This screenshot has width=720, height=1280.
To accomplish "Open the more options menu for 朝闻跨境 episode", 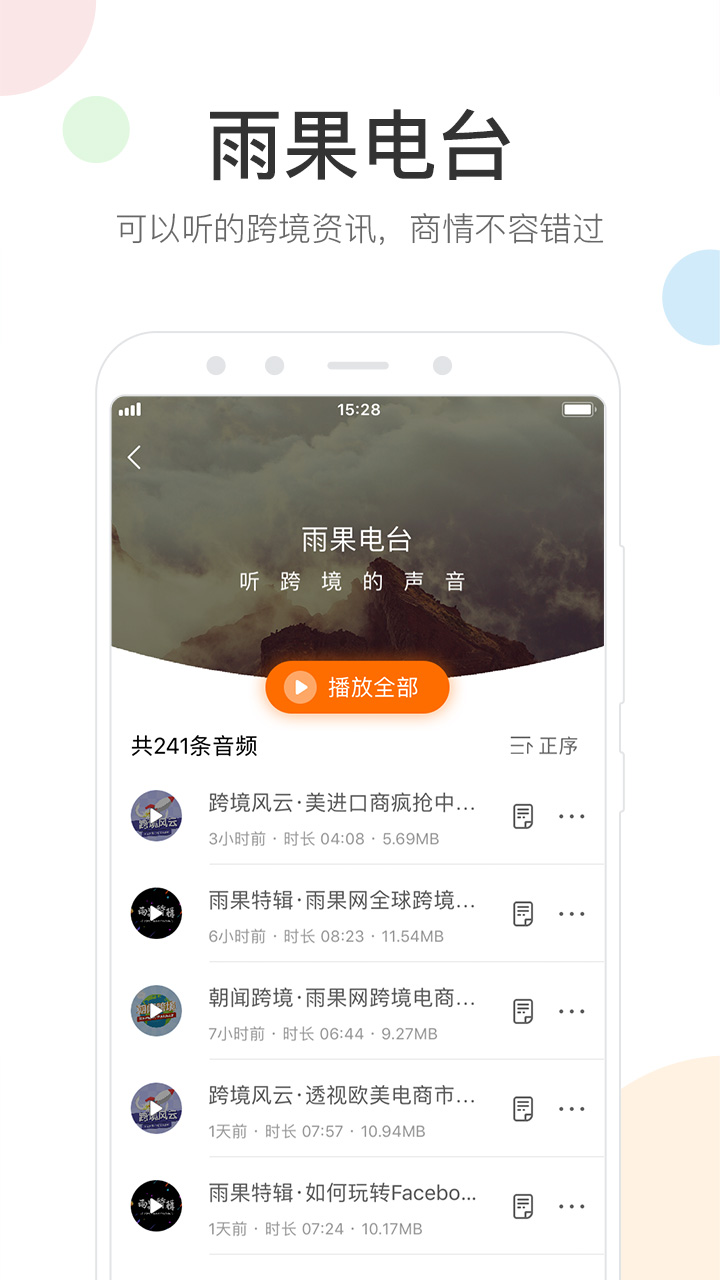I will (572, 1011).
